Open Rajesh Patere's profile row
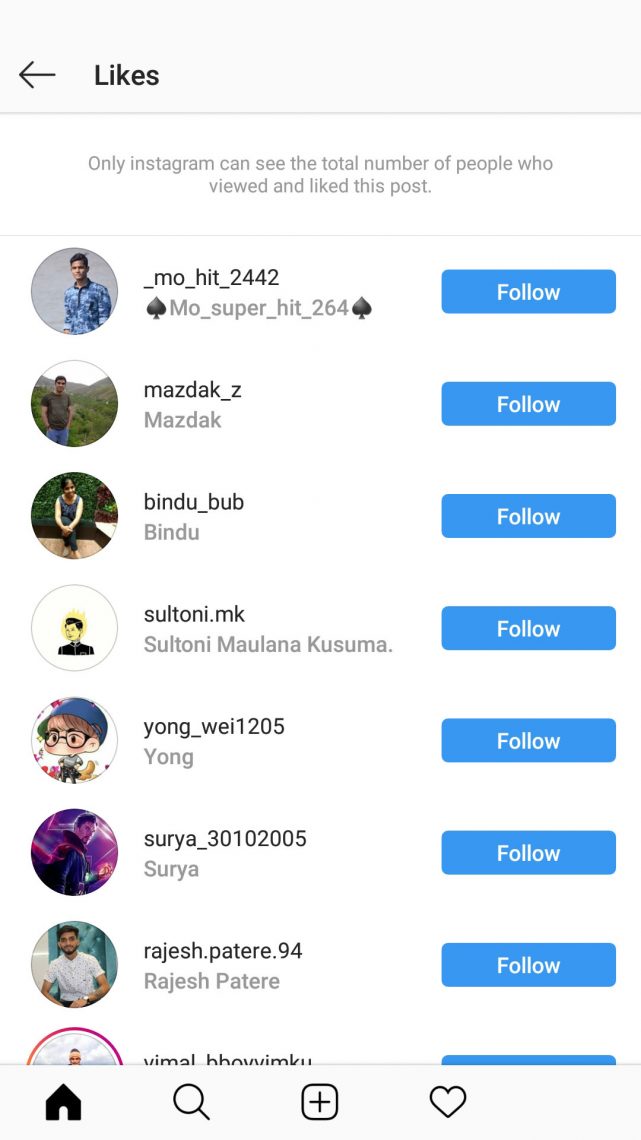This screenshot has width=641, height=1140. pos(320,965)
